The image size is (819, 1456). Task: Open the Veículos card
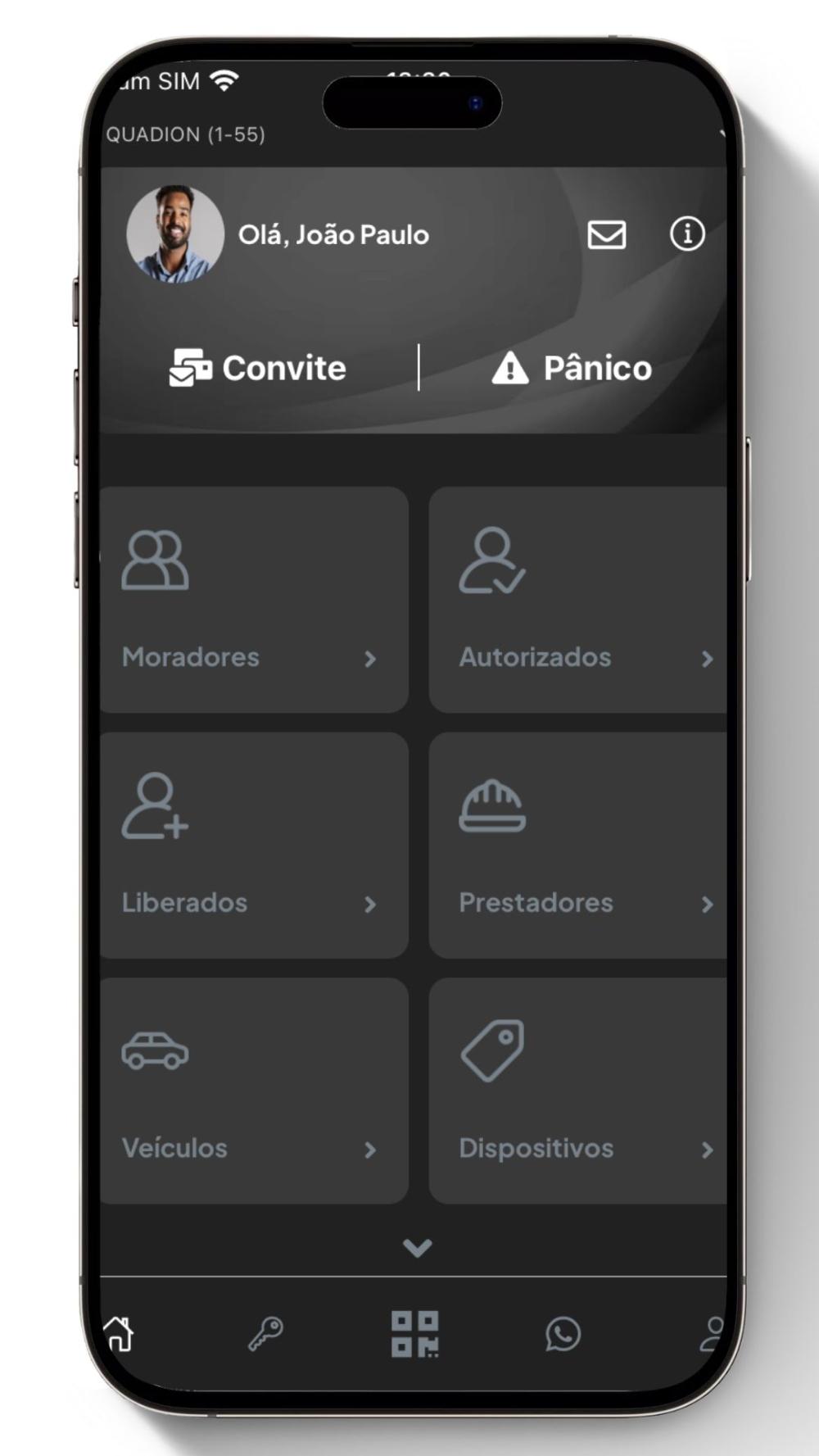(254, 1091)
